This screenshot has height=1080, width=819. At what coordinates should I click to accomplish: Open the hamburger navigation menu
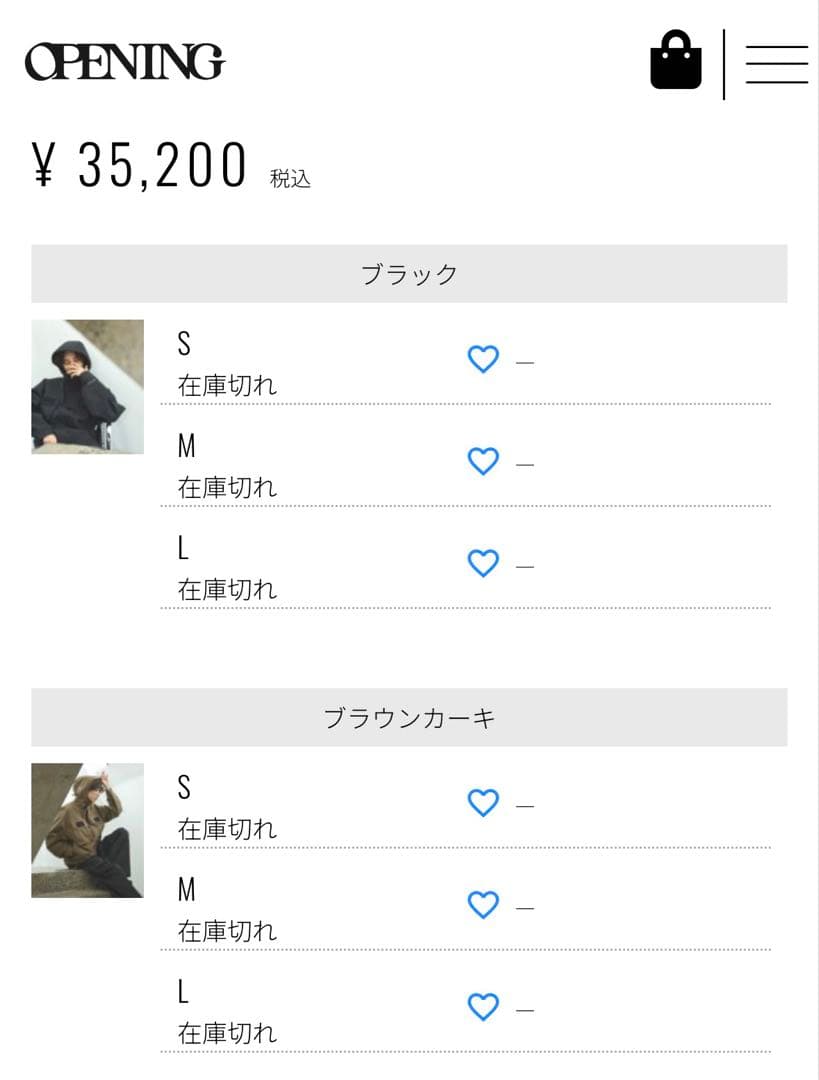click(777, 62)
